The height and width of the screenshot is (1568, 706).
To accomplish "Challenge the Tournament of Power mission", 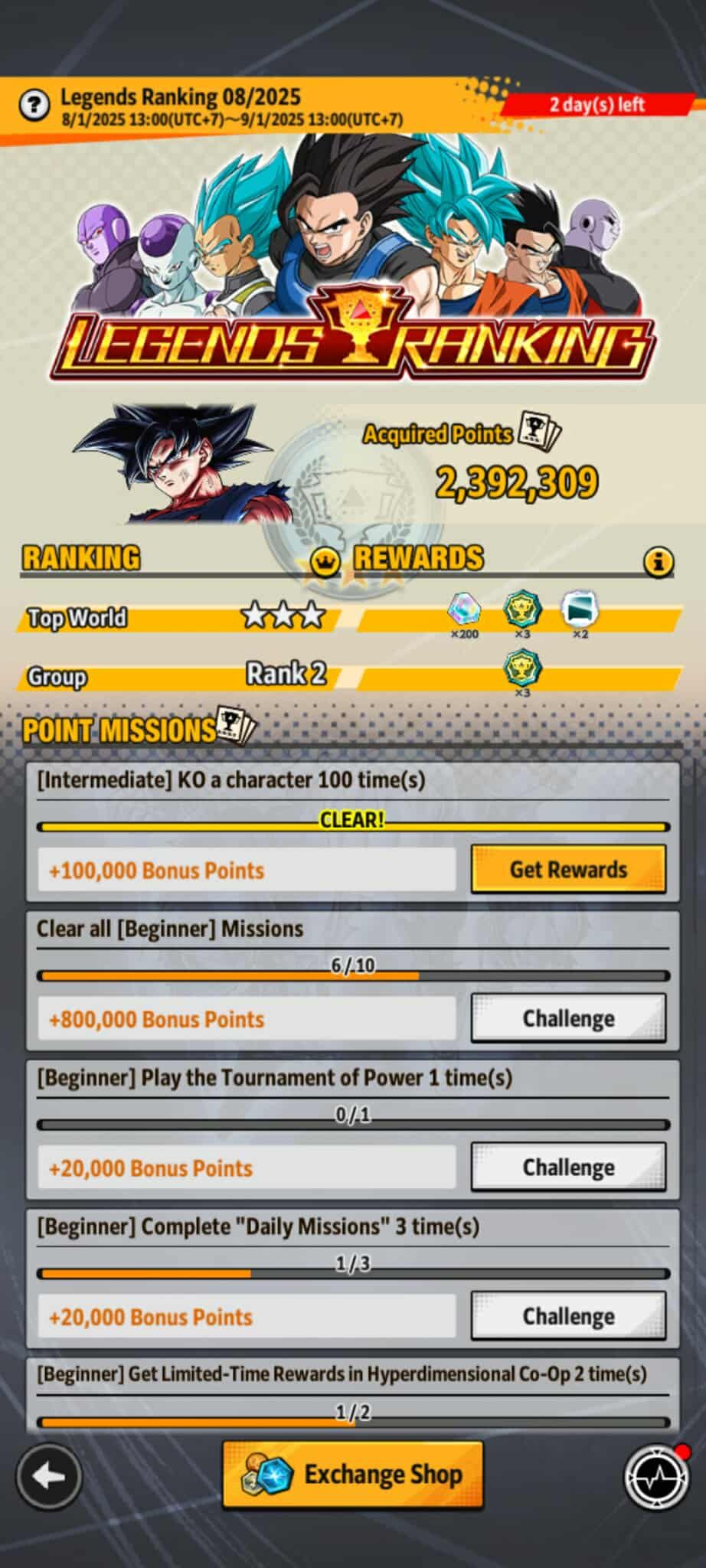I will (567, 1167).
